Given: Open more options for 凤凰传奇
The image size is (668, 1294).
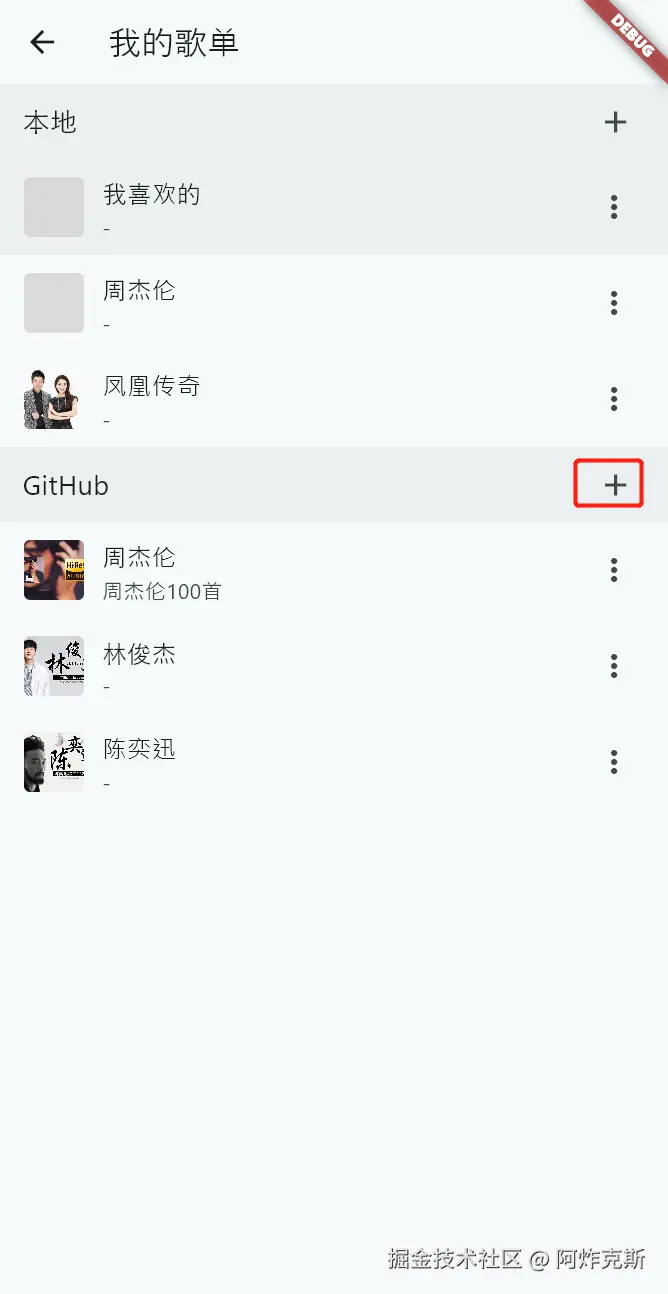Looking at the screenshot, I should coord(614,399).
